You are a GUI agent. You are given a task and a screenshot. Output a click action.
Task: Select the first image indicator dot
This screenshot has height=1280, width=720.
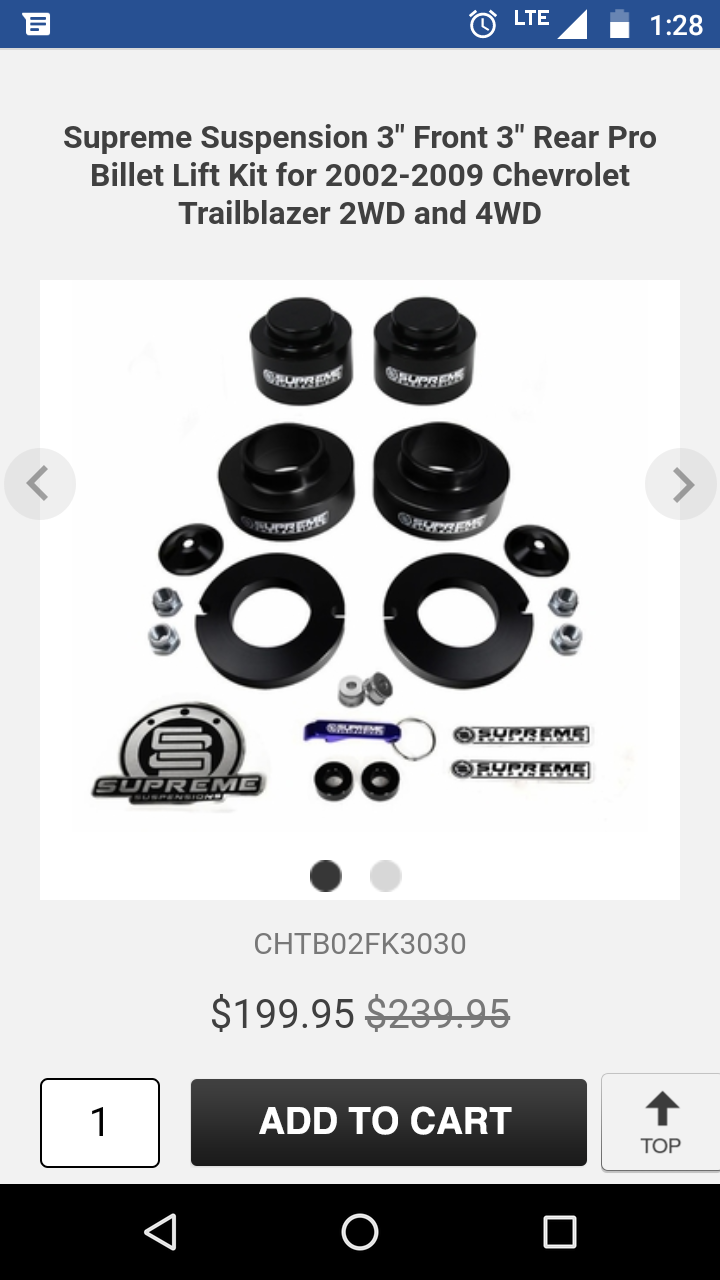pyautogui.click(x=326, y=876)
